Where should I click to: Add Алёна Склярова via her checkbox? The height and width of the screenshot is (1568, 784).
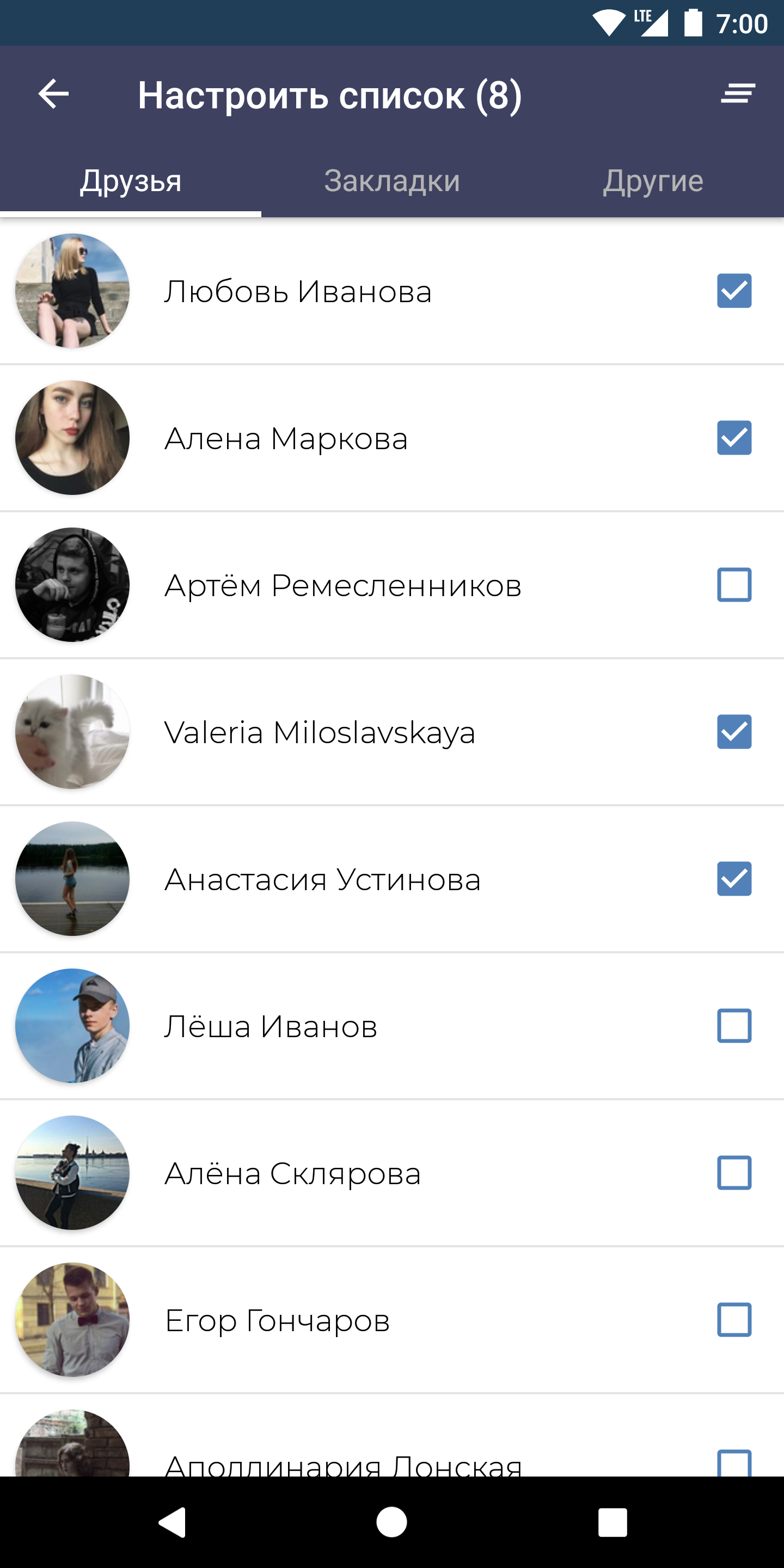coord(734,1173)
